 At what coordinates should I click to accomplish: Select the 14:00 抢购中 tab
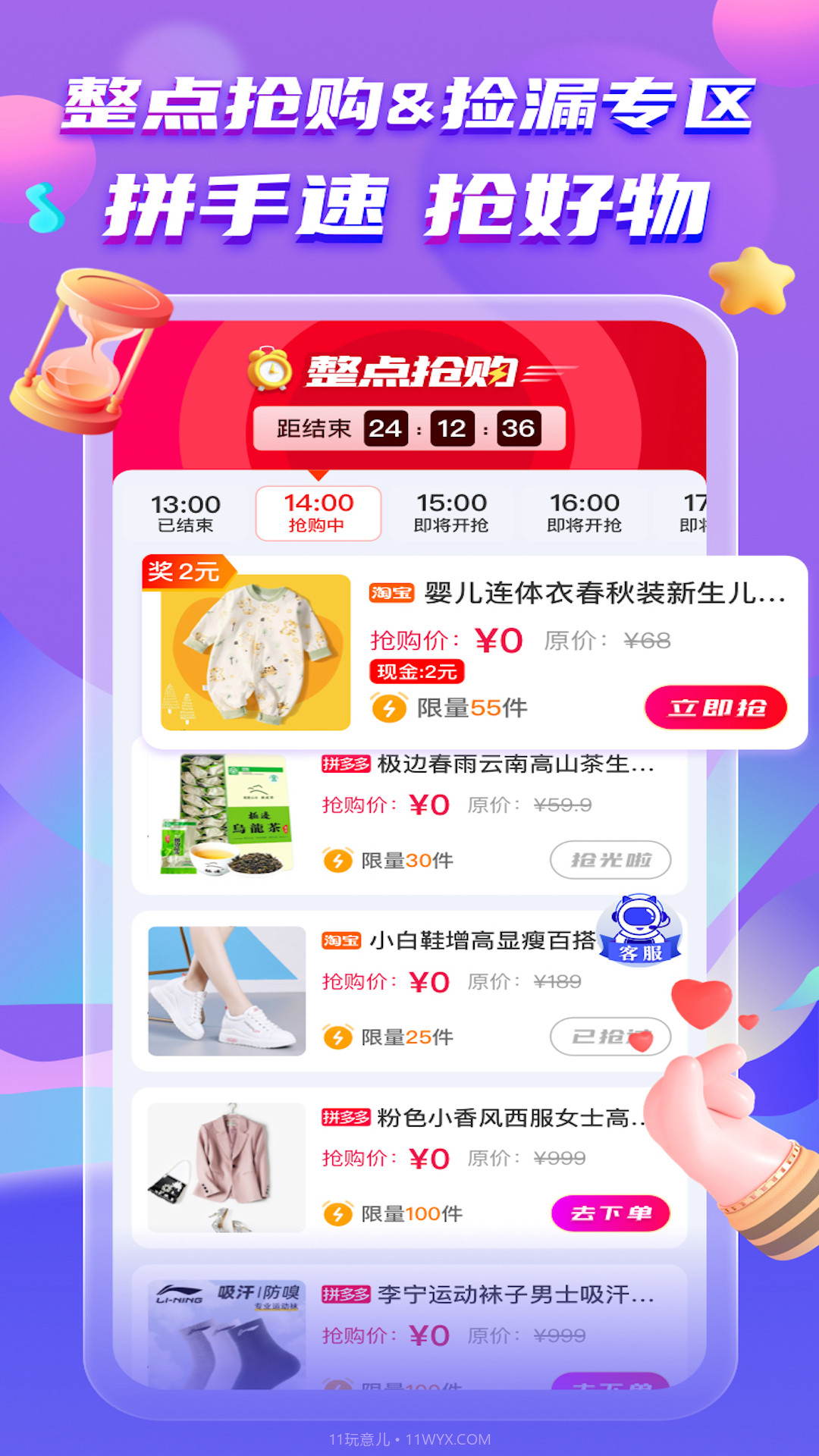pos(320,512)
